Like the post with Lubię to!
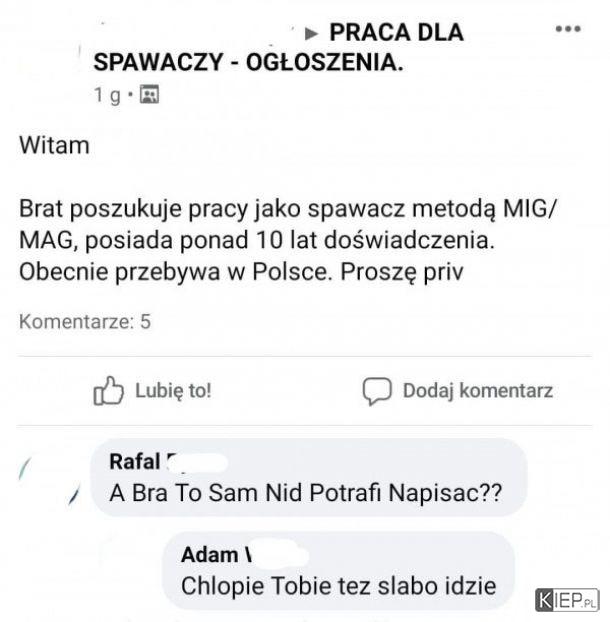Screen dimensions: 610x622 tap(152, 391)
